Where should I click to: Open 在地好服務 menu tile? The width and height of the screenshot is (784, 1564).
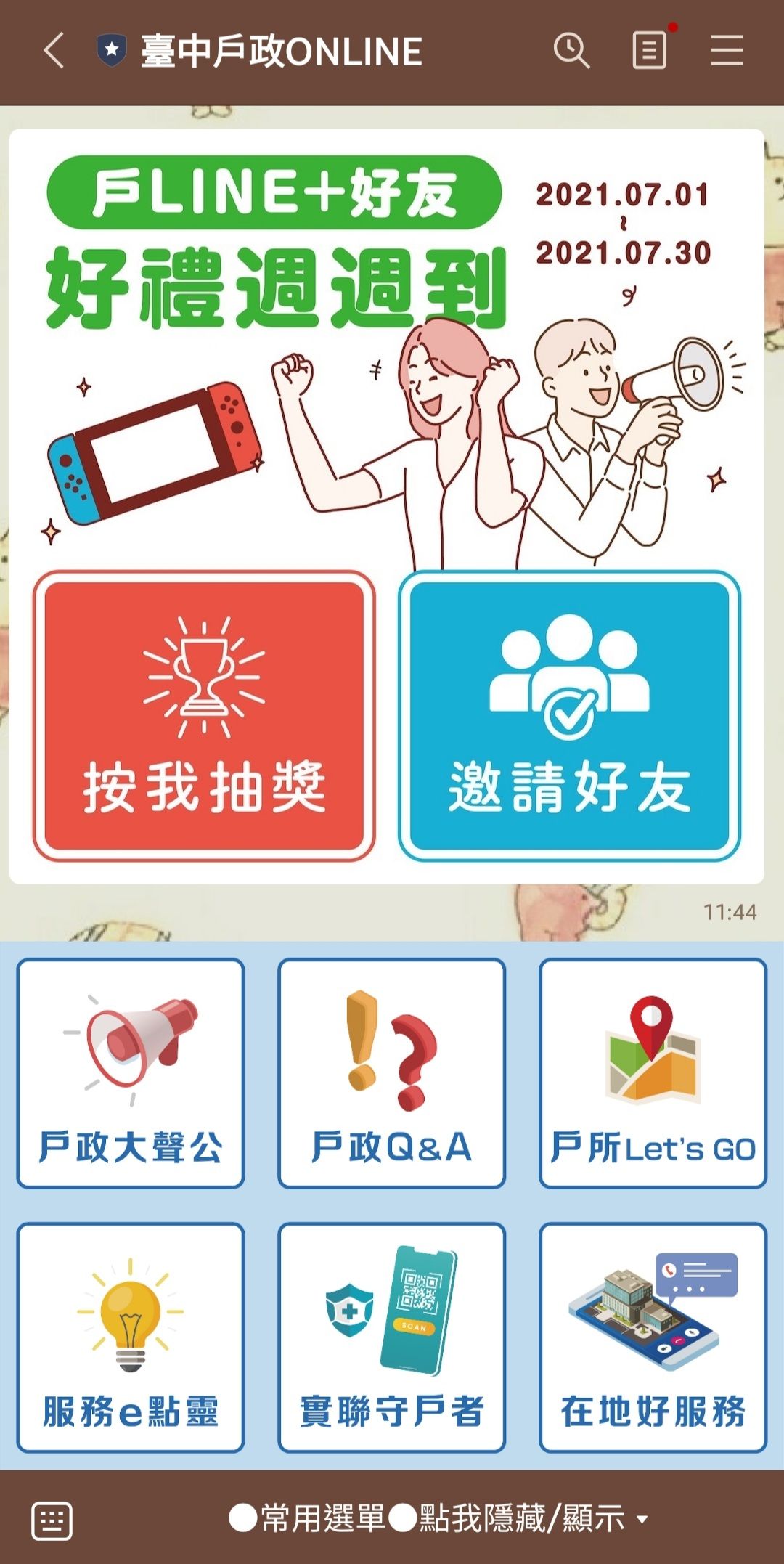click(x=653, y=1337)
